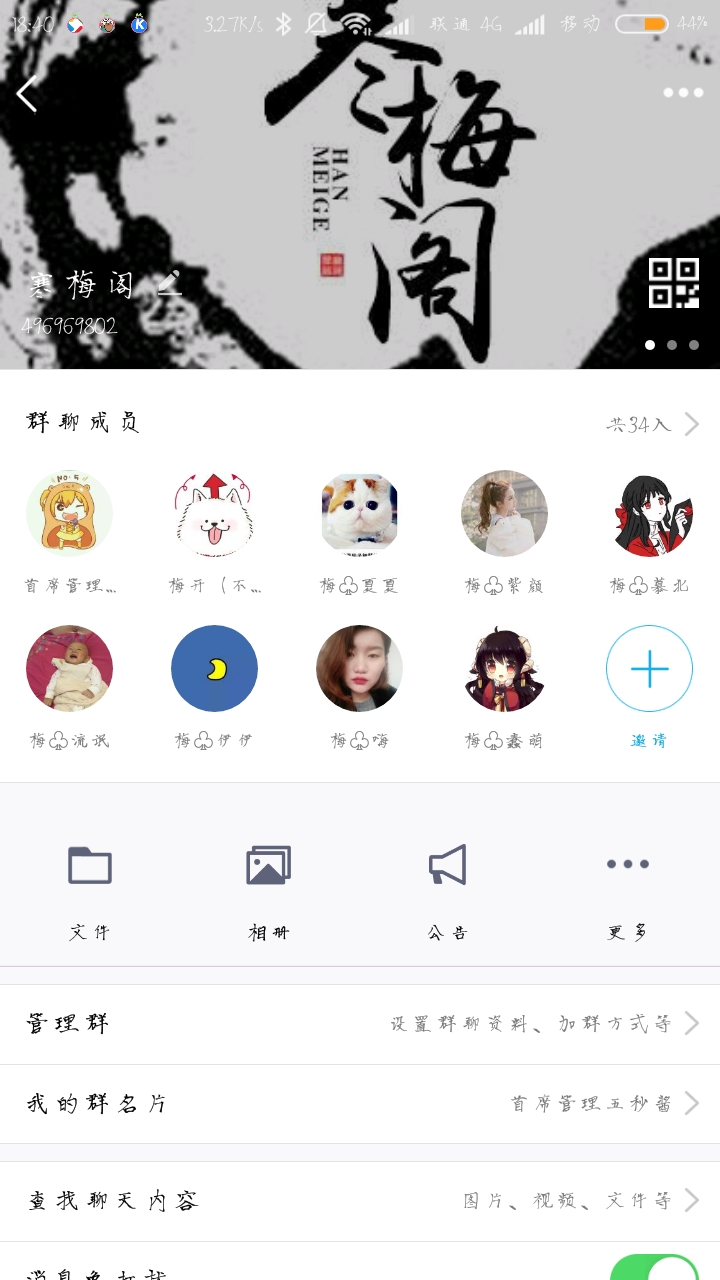This screenshot has width=720, height=1280.
Task: Open member 梅♧鑫萌's profile
Action: 504,669
